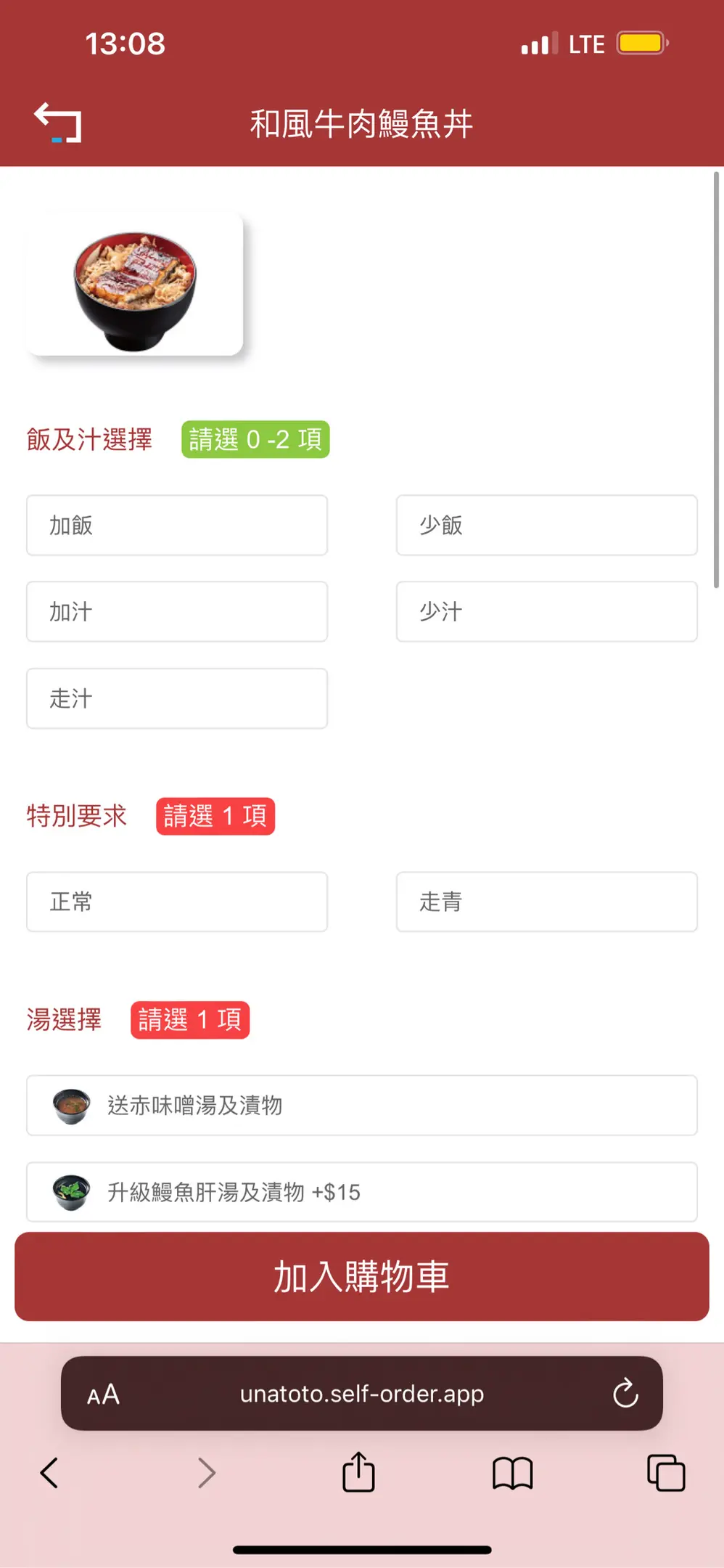Open the Safari share sheet

click(x=358, y=1472)
